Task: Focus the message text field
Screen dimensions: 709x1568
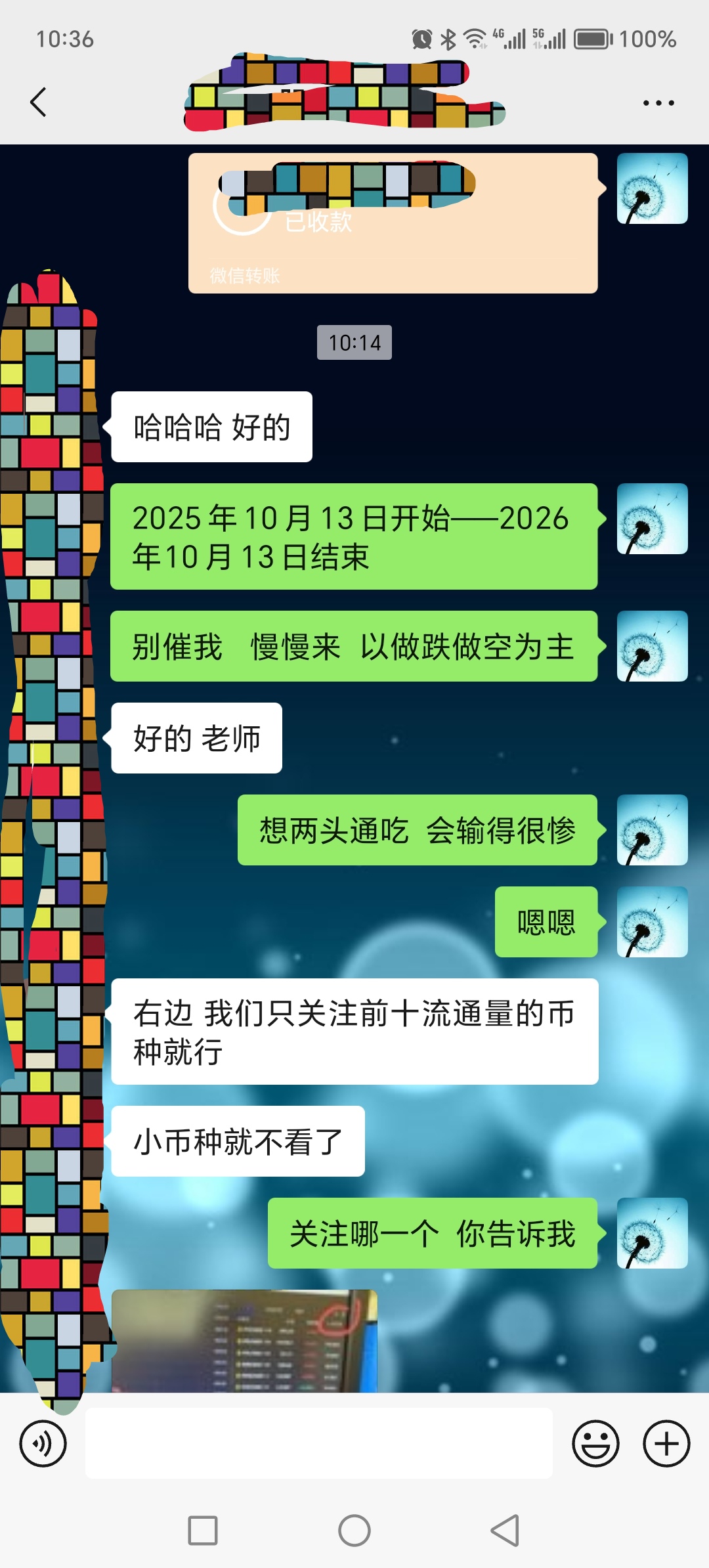Action: (319, 1443)
